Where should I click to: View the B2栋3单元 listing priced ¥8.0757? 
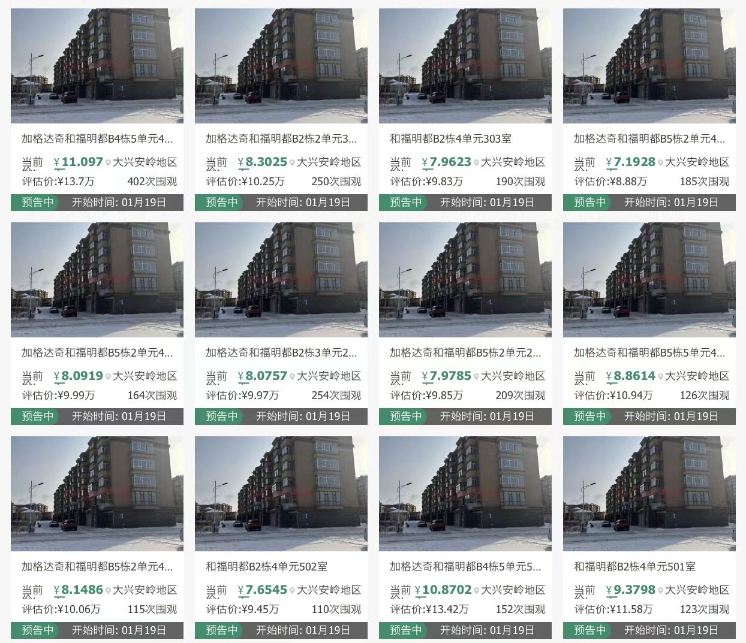(281, 352)
